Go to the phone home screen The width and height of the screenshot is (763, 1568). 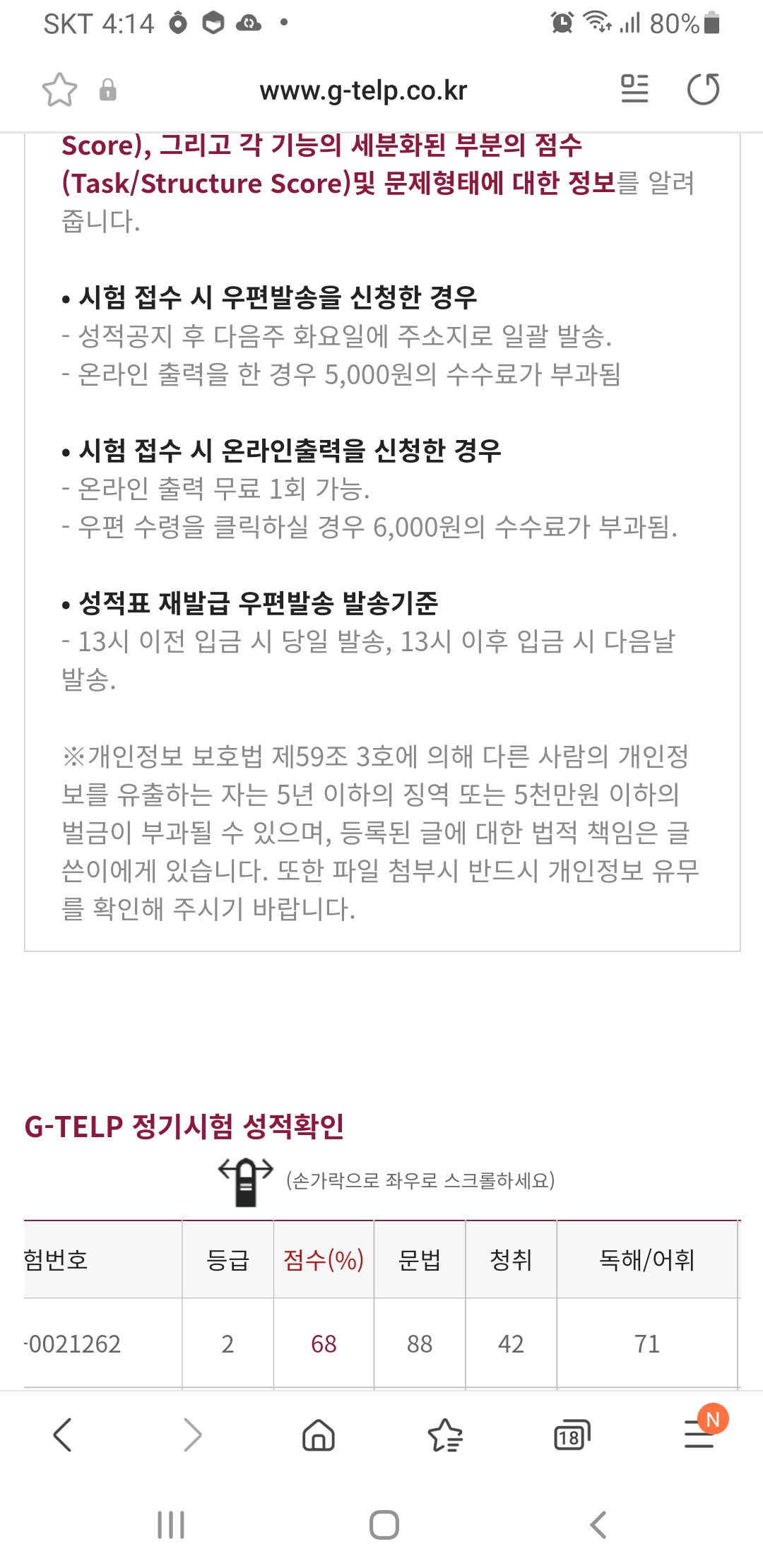coord(384,1524)
